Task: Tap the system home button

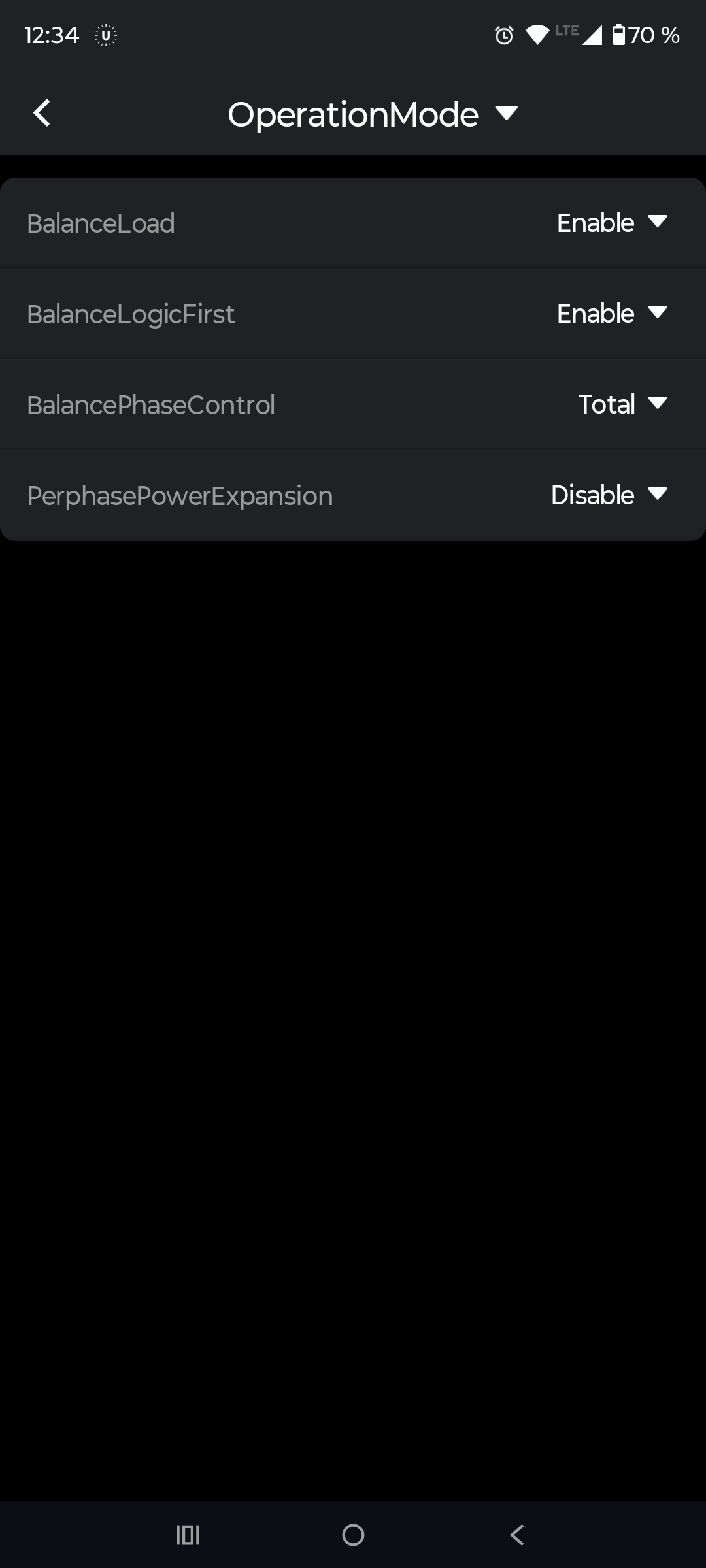Action: coord(353,1535)
